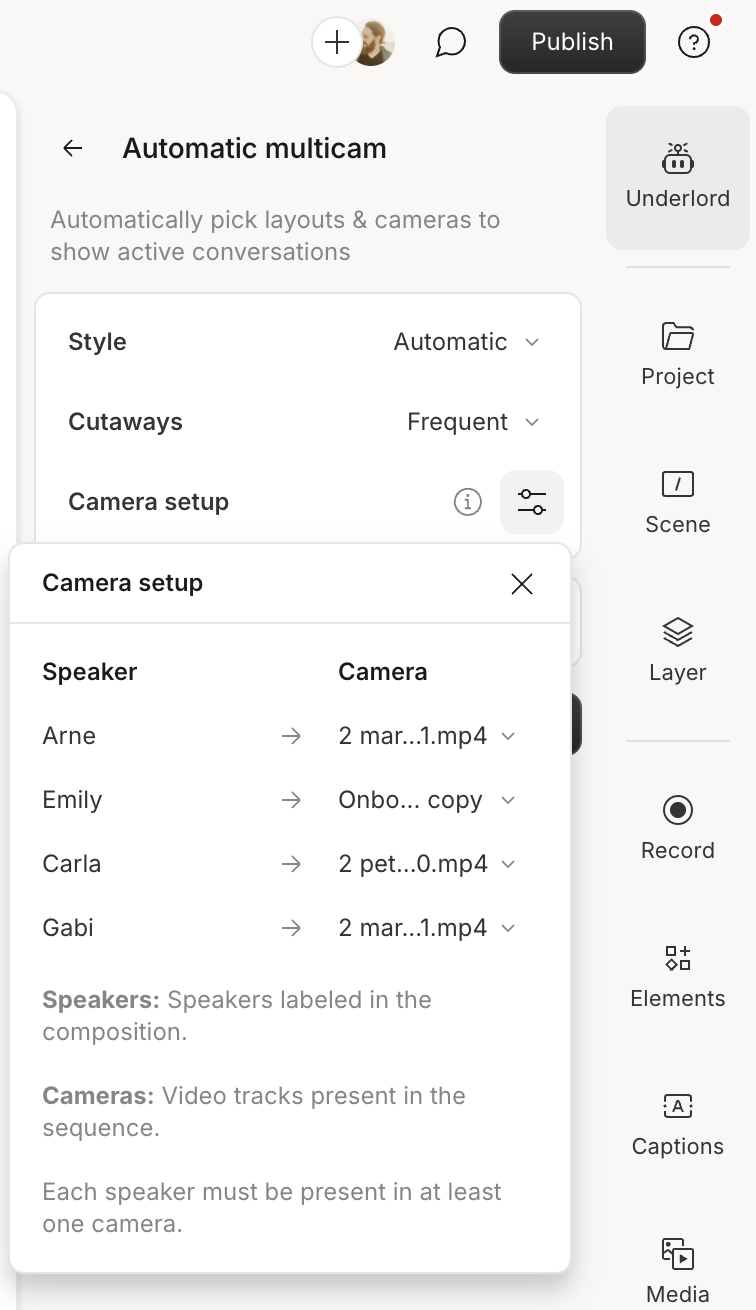756x1310 pixels.
Task: Click the Publish button
Action: (x=572, y=42)
